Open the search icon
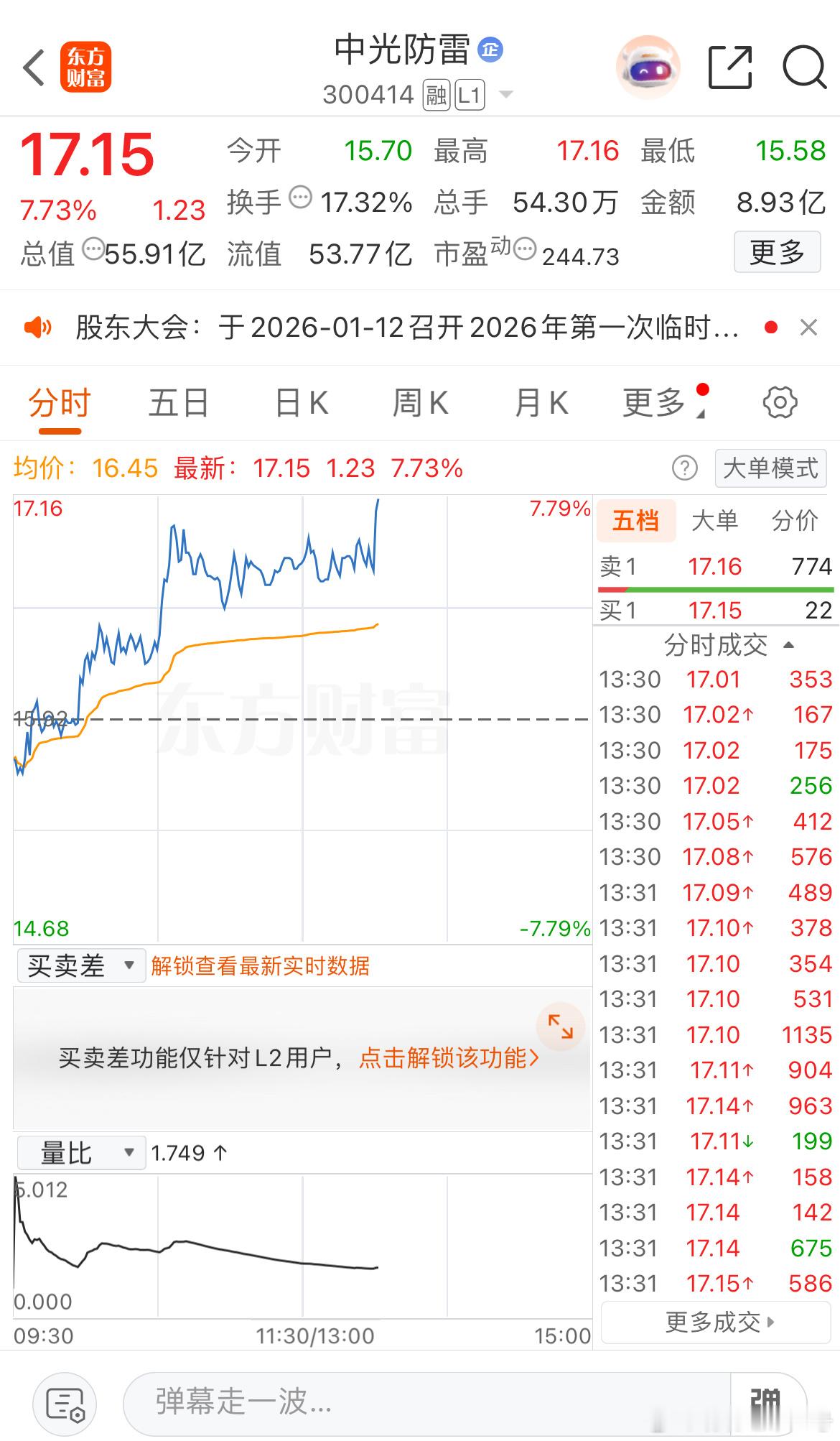 pyautogui.click(x=804, y=66)
